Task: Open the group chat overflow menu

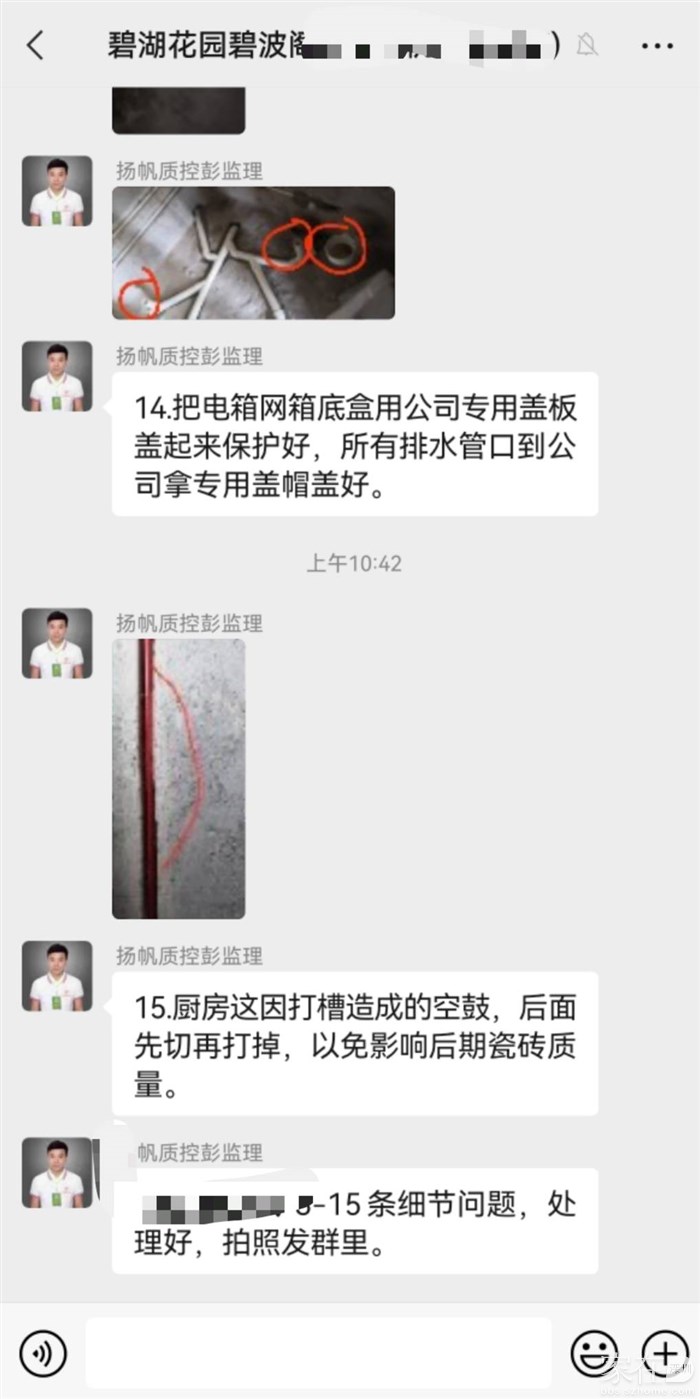Action: [657, 46]
